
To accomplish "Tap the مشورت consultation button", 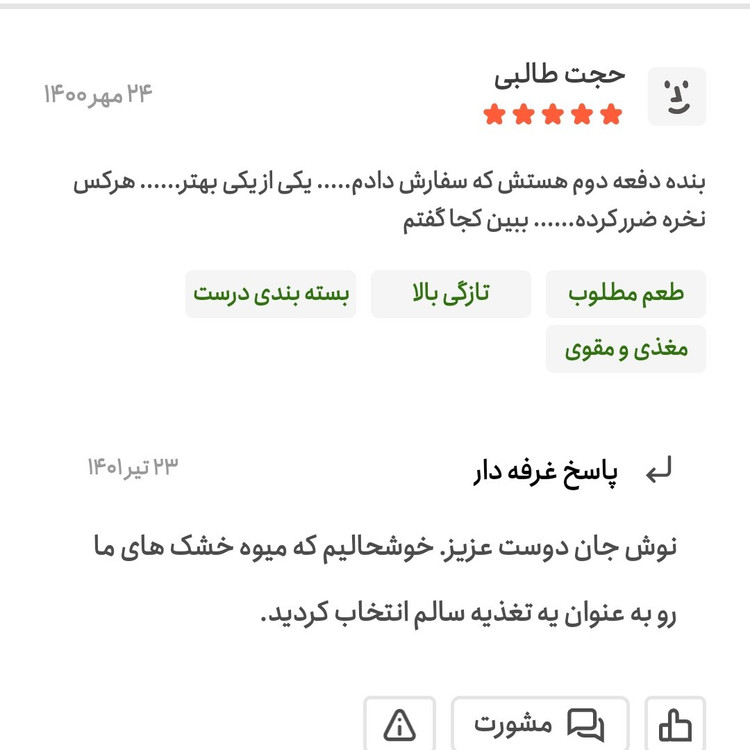I will click(x=540, y=724).
